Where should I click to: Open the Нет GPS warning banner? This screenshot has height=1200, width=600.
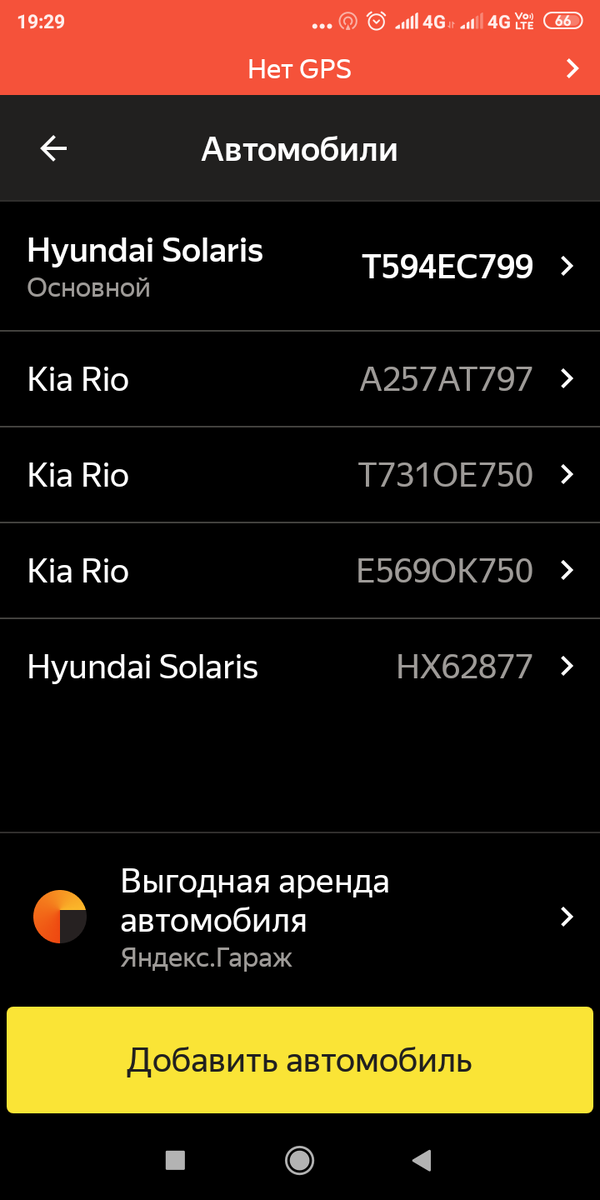click(300, 69)
